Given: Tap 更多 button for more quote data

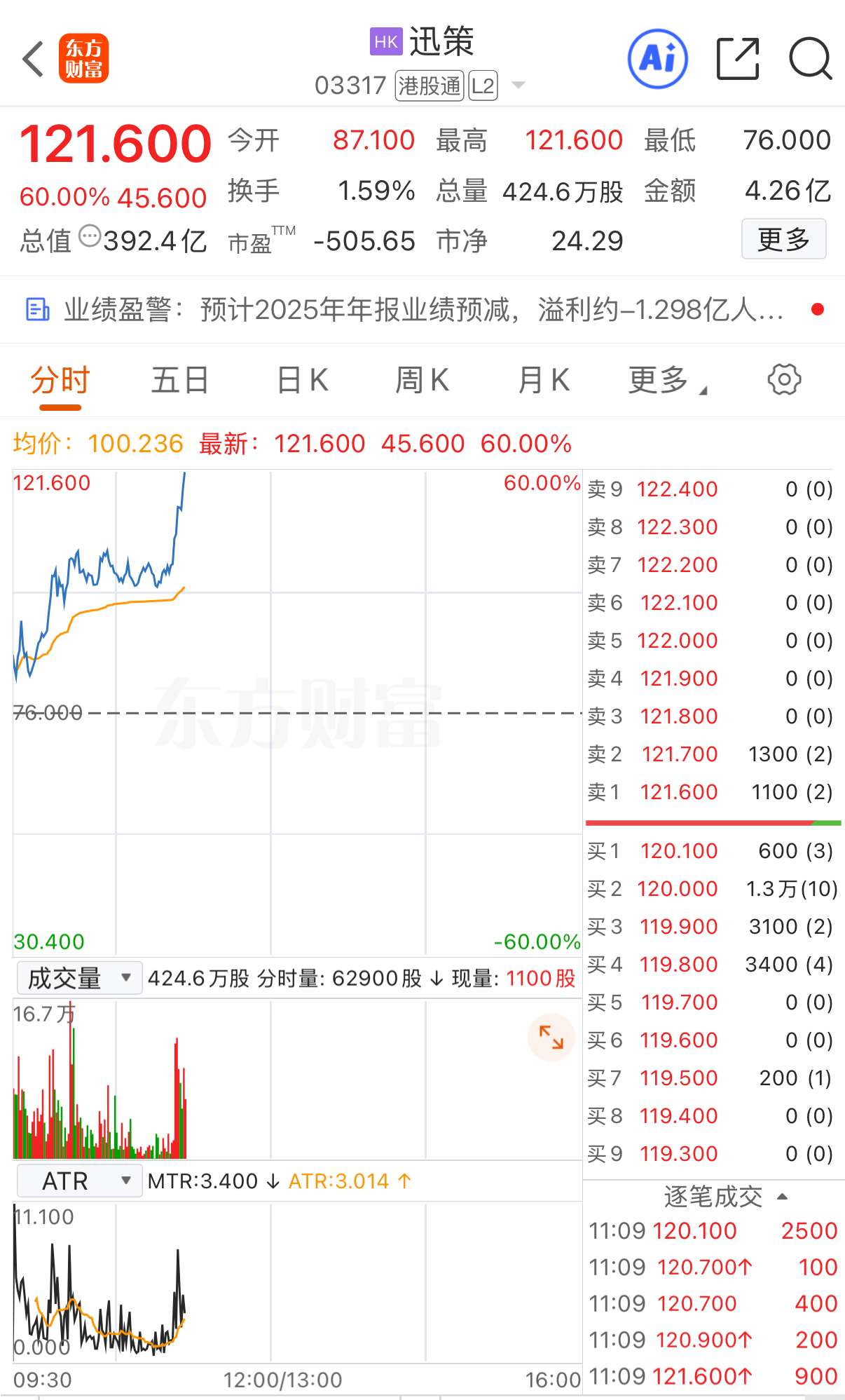Looking at the screenshot, I should (783, 239).
